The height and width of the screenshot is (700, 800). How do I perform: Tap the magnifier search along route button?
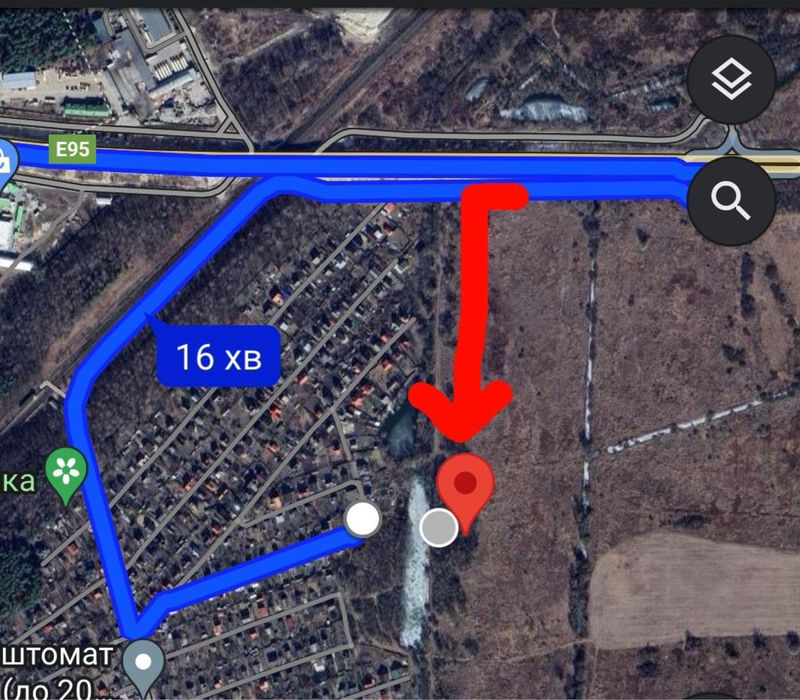(731, 201)
